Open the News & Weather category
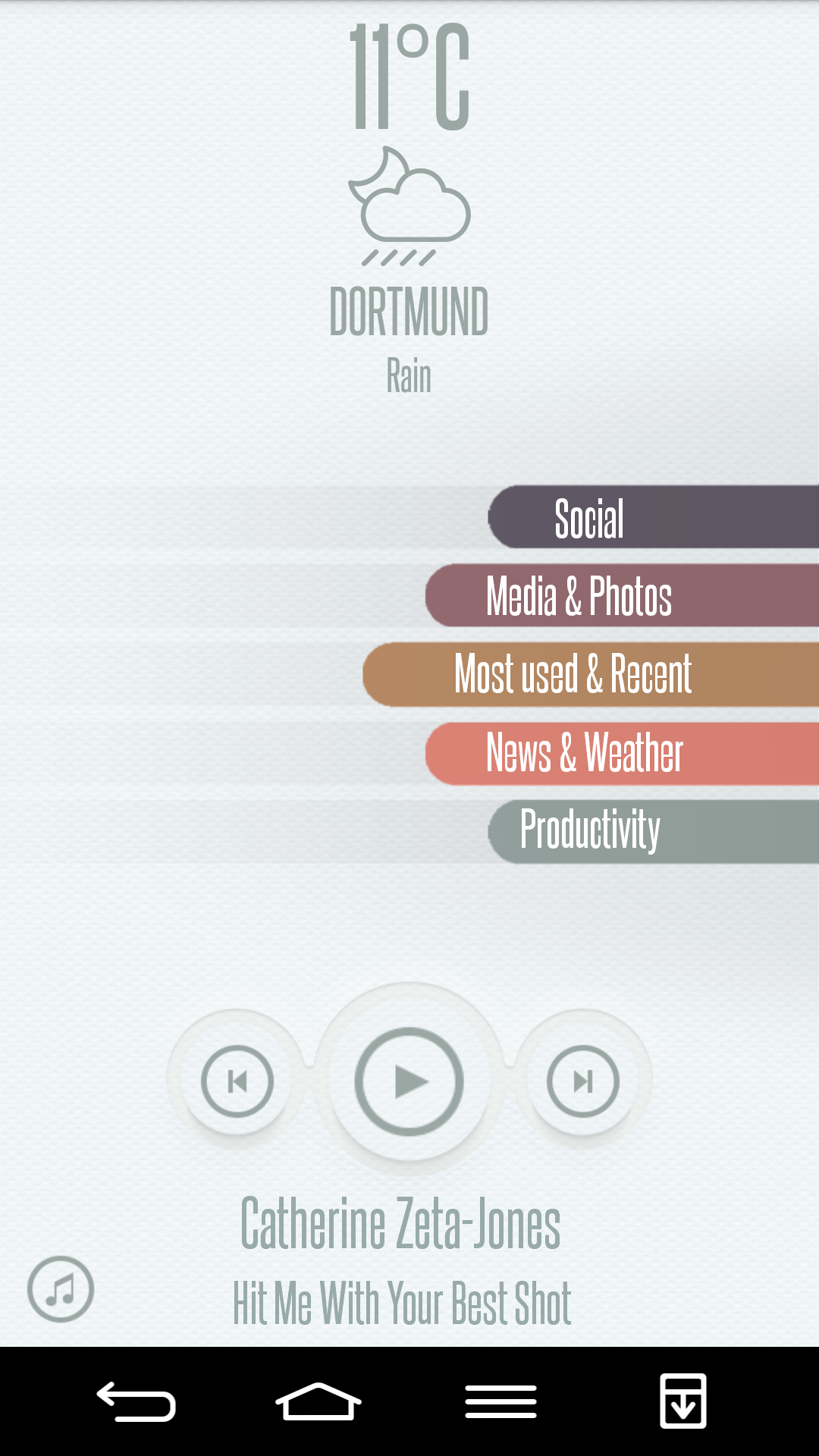 click(622, 753)
